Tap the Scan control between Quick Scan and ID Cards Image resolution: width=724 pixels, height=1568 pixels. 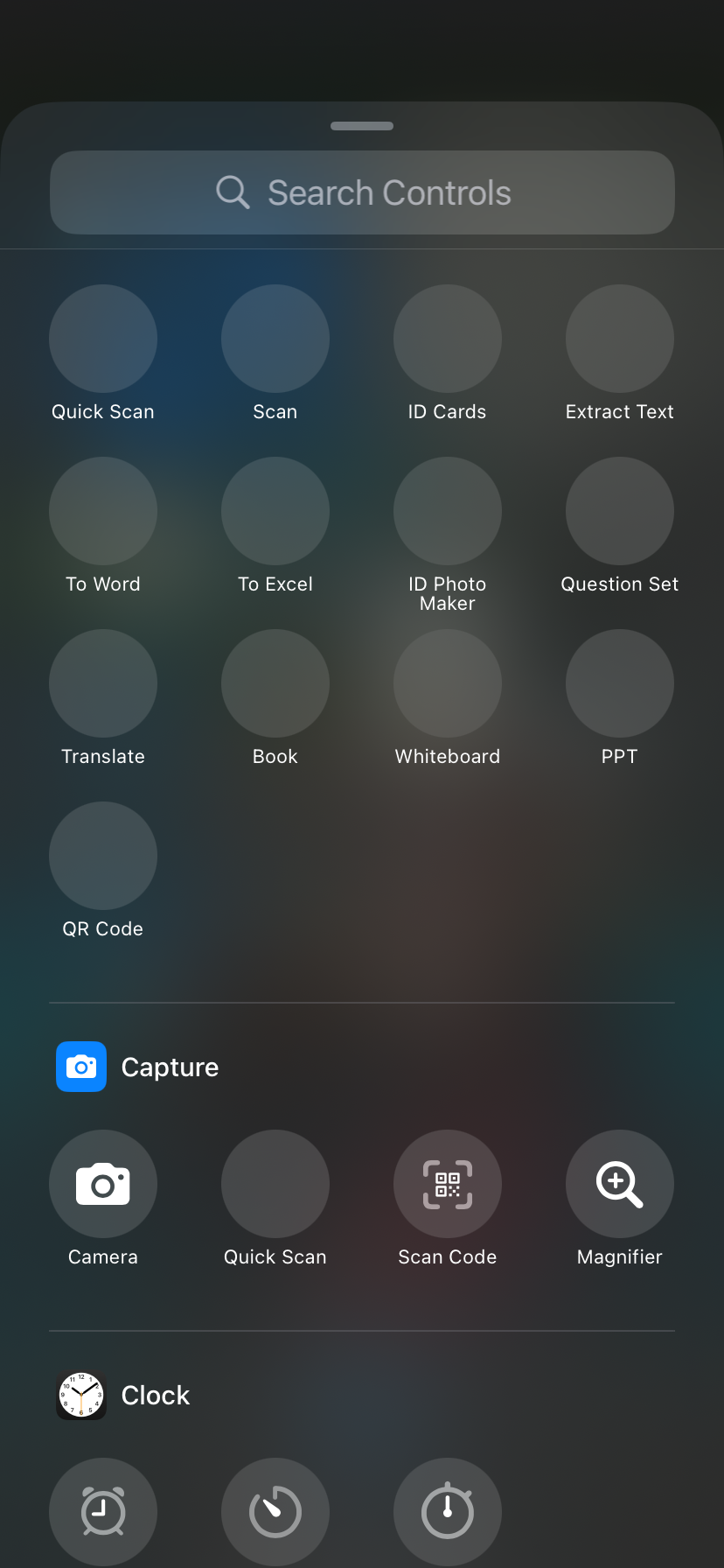tap(275, 339)
